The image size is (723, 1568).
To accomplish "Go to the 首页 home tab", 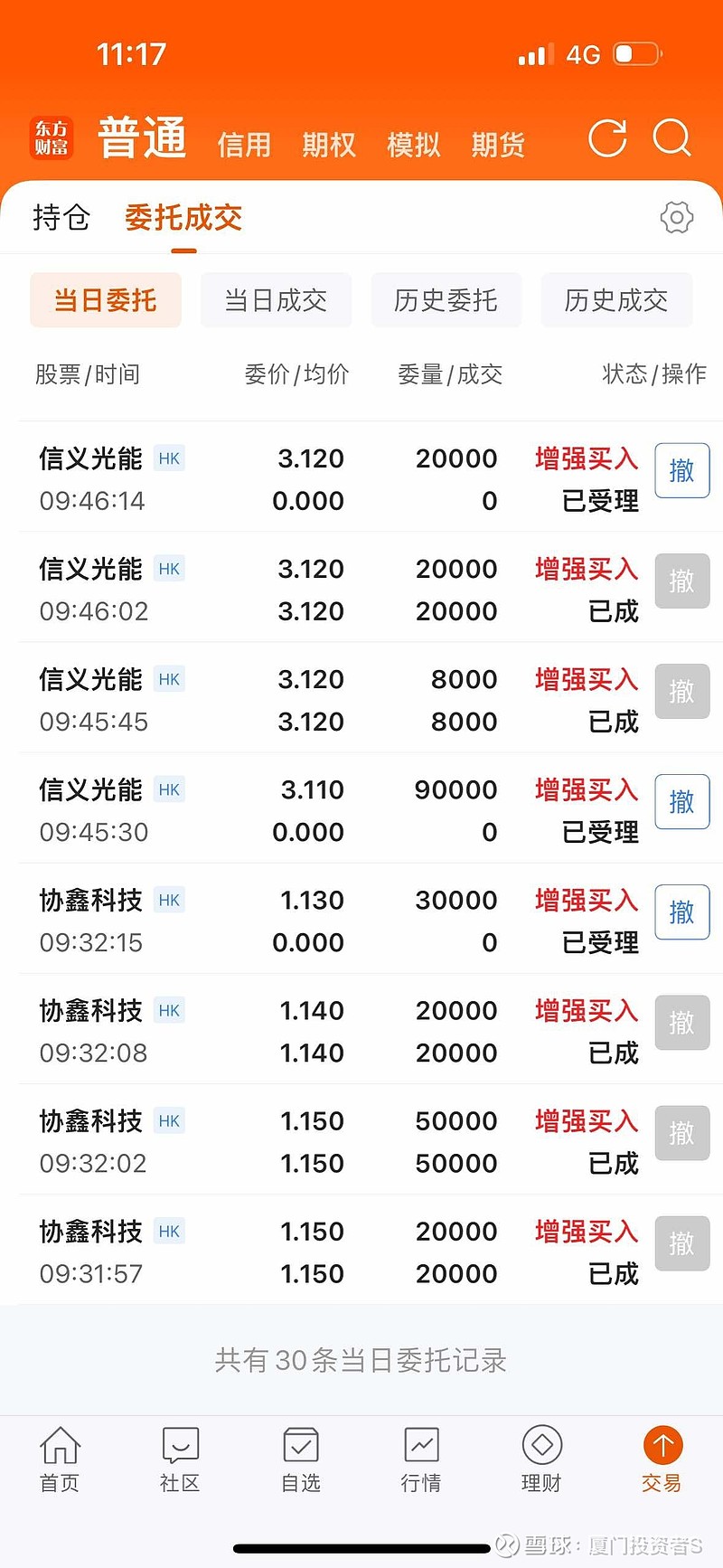I will 60,1459.
